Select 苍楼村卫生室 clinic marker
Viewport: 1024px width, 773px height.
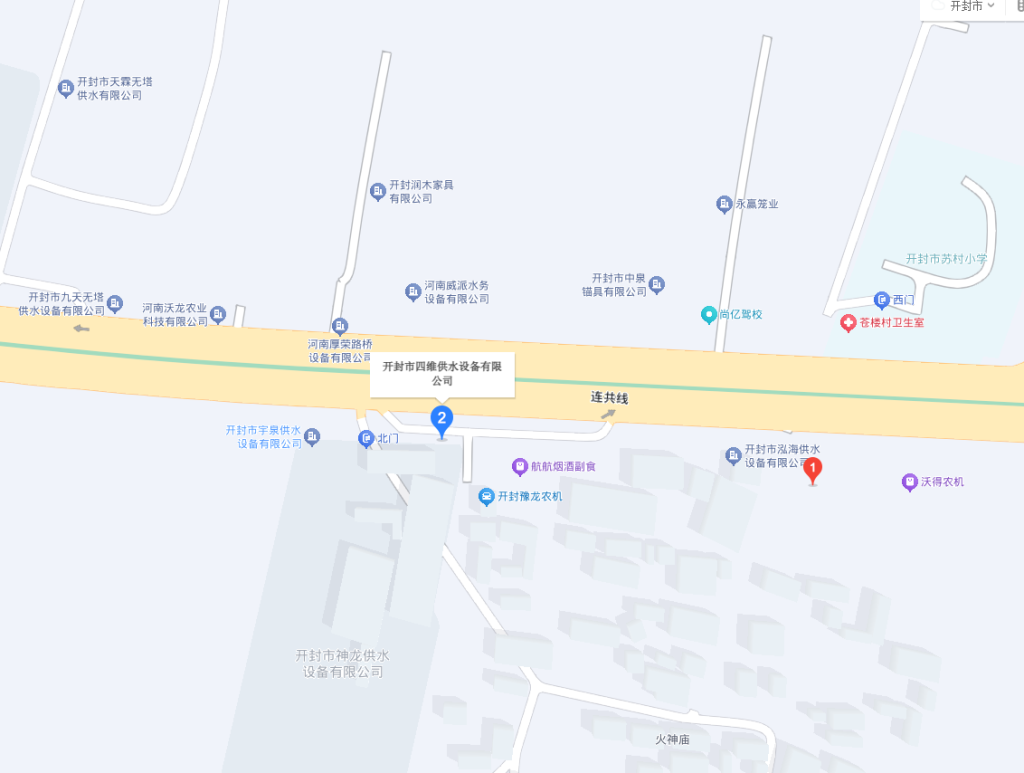click(x=848, y=323)
